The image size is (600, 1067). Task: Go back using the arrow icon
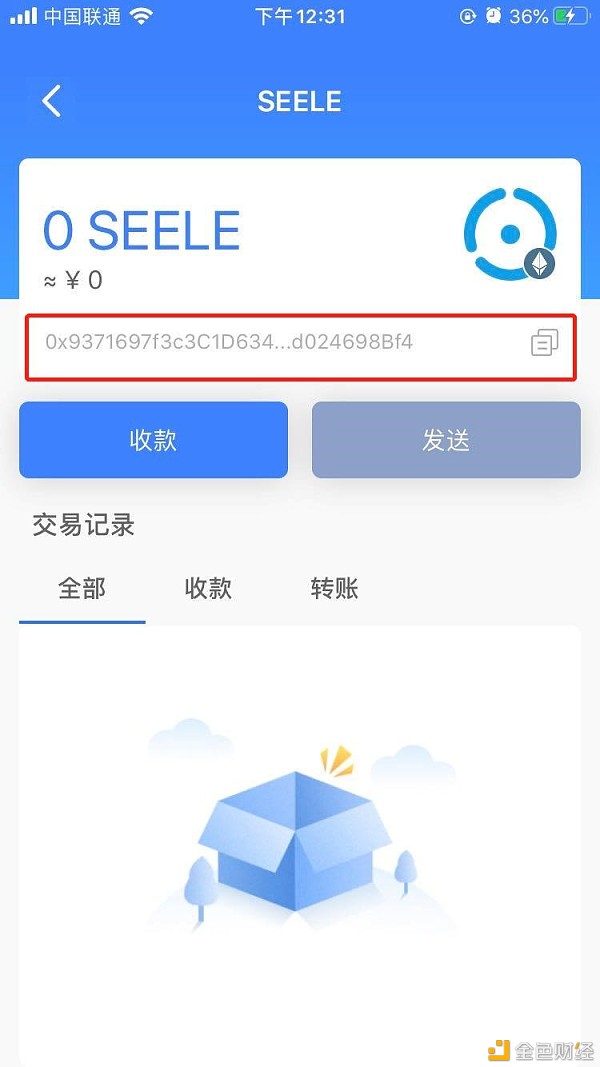(x=51, y=101)
